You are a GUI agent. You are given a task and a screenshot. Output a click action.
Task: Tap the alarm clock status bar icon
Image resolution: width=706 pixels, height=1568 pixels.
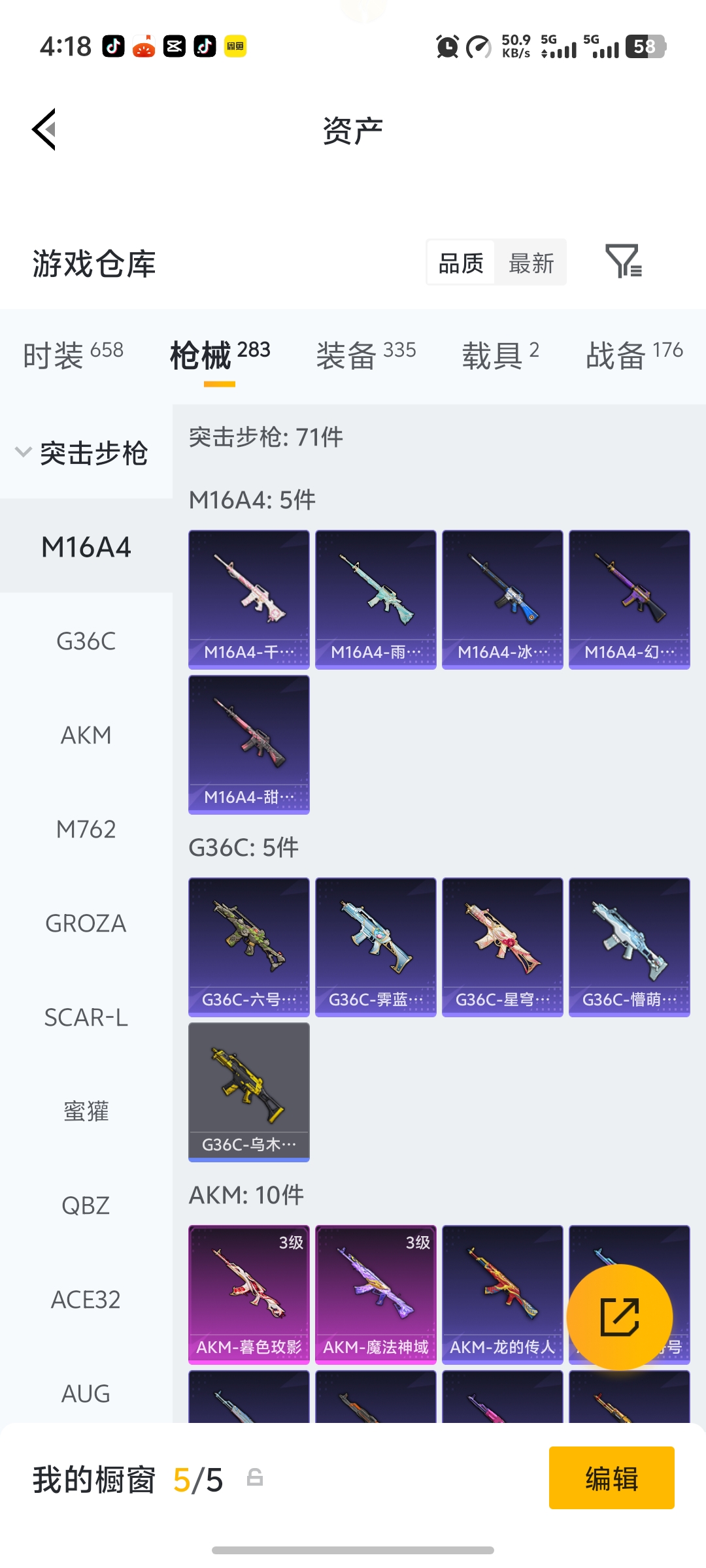(x=446, y=47)
